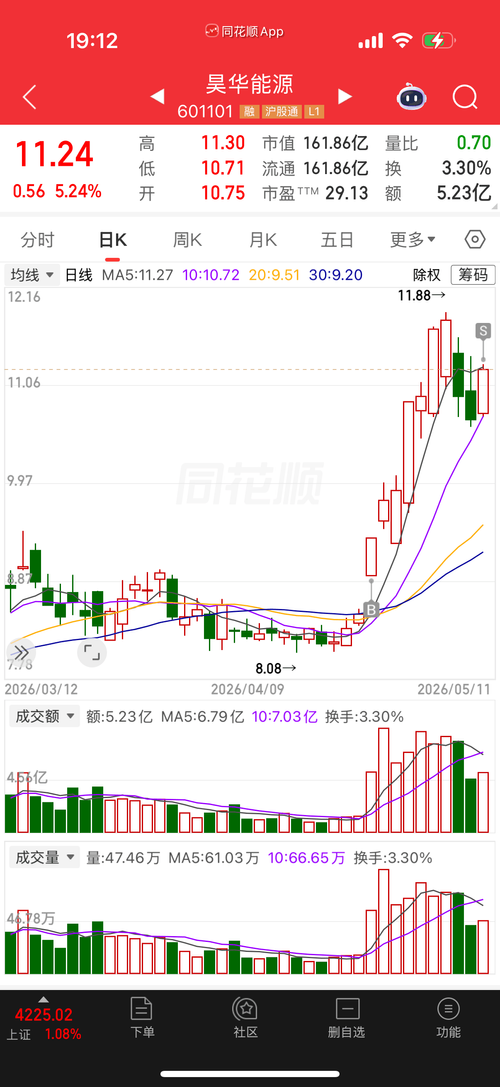Switch to the 分时 chart tab
The height and width of the screenshot is (1087, 500).
(37, 241)
